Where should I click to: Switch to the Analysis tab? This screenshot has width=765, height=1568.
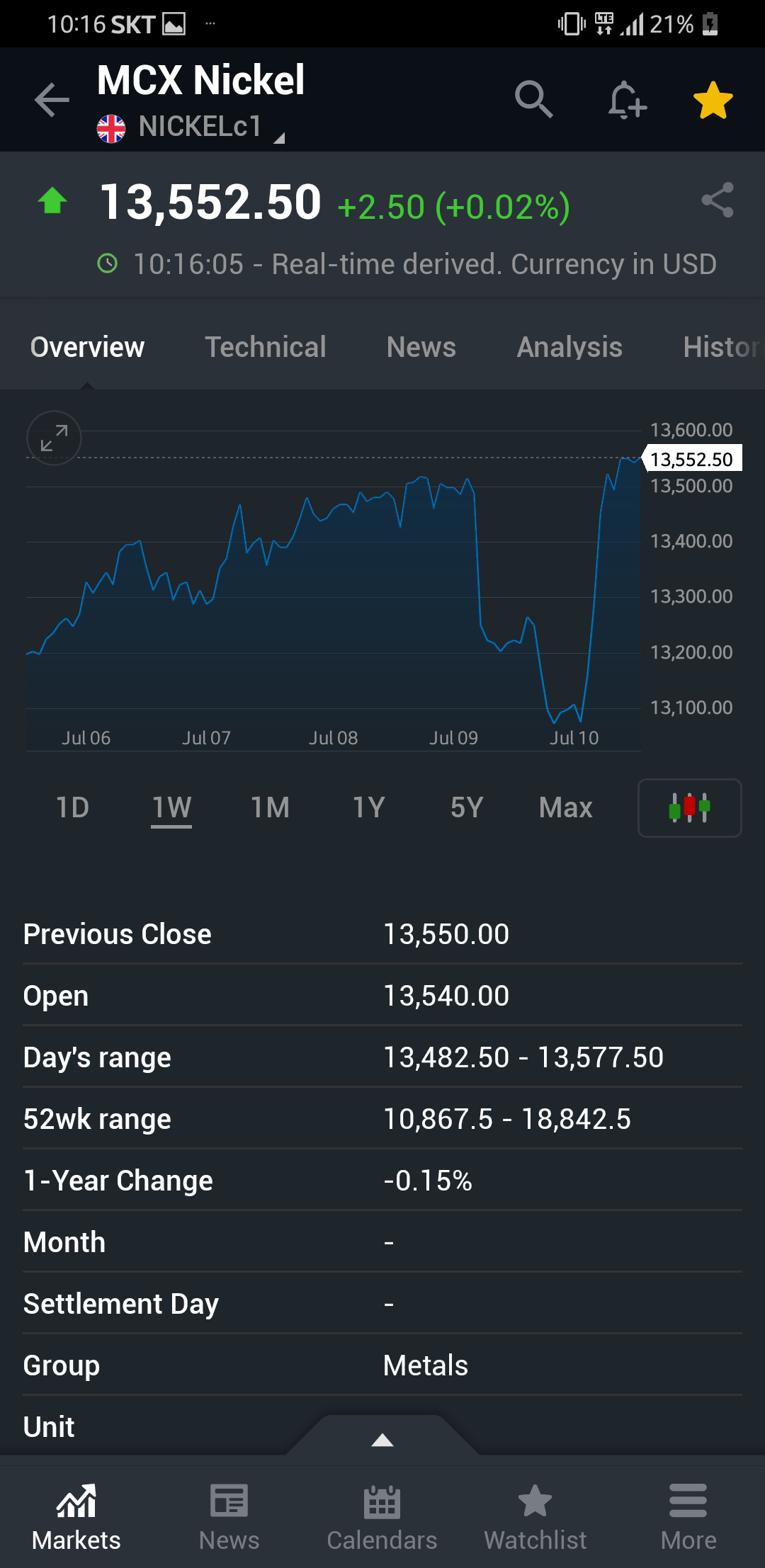point(569,347)
